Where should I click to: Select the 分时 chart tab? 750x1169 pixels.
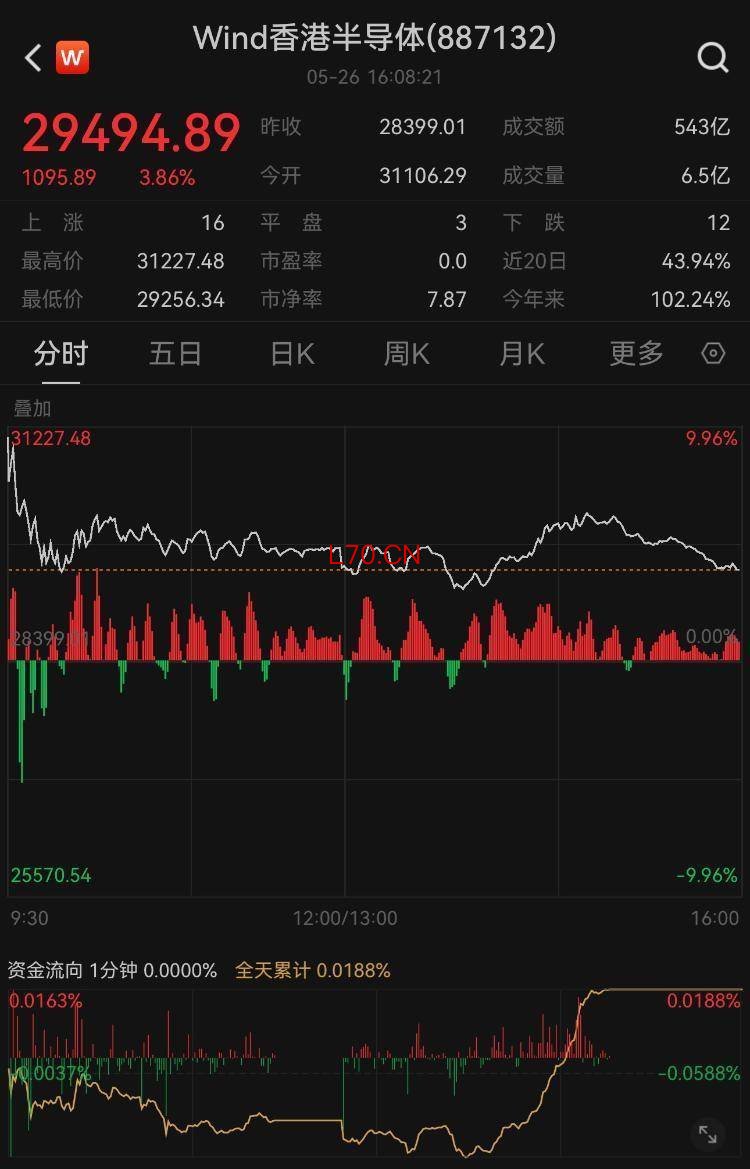click(61, 353)
